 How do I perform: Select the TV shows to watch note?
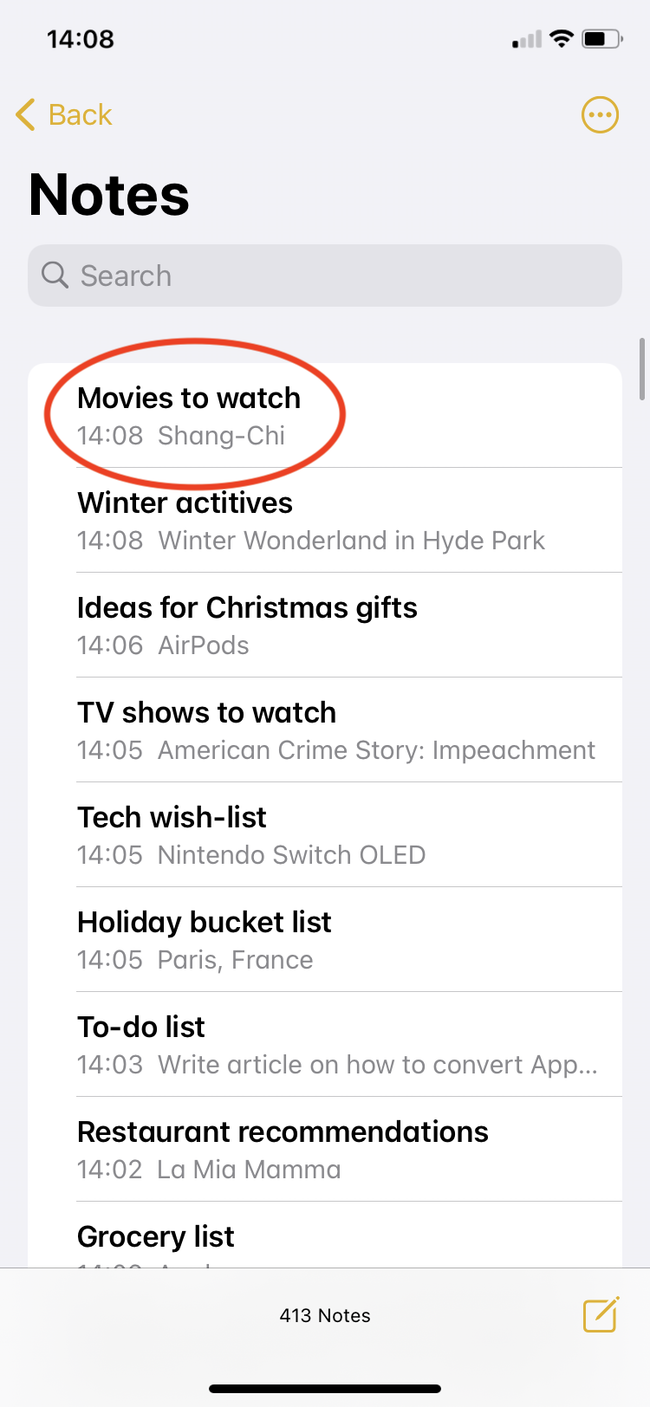tap(325, 731)
